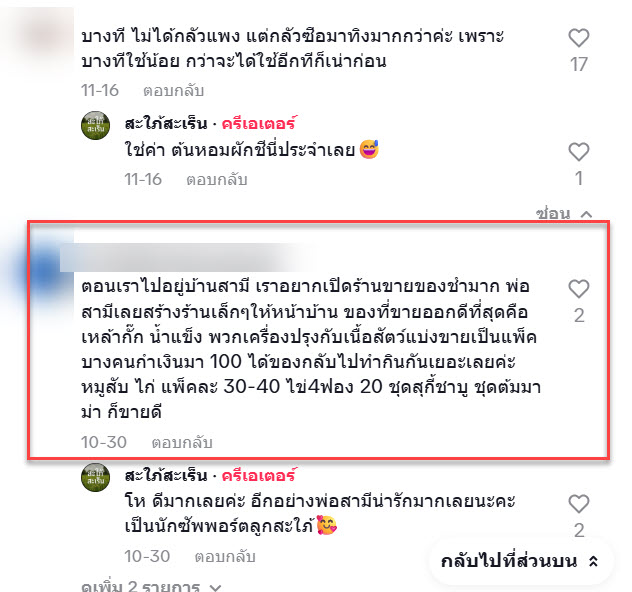Image resolution: width=632 pixels, height=592 pixels.
Task: Reply to creator's 11-16 comment
Action: (217, 181)
